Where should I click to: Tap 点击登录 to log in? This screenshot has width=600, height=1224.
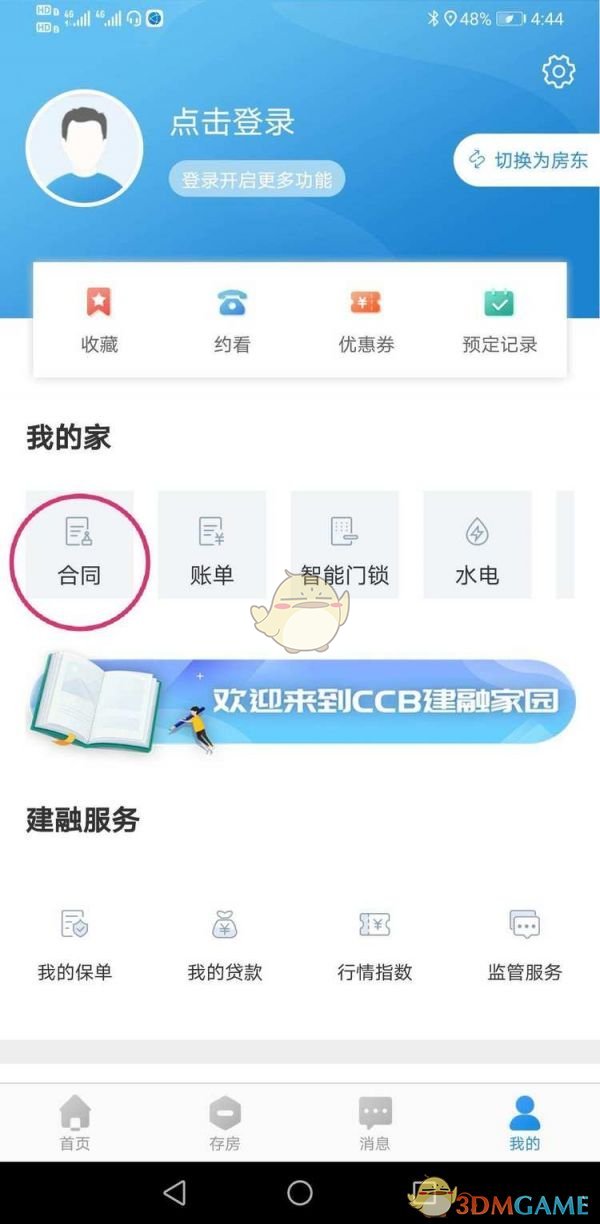(232, 122)
